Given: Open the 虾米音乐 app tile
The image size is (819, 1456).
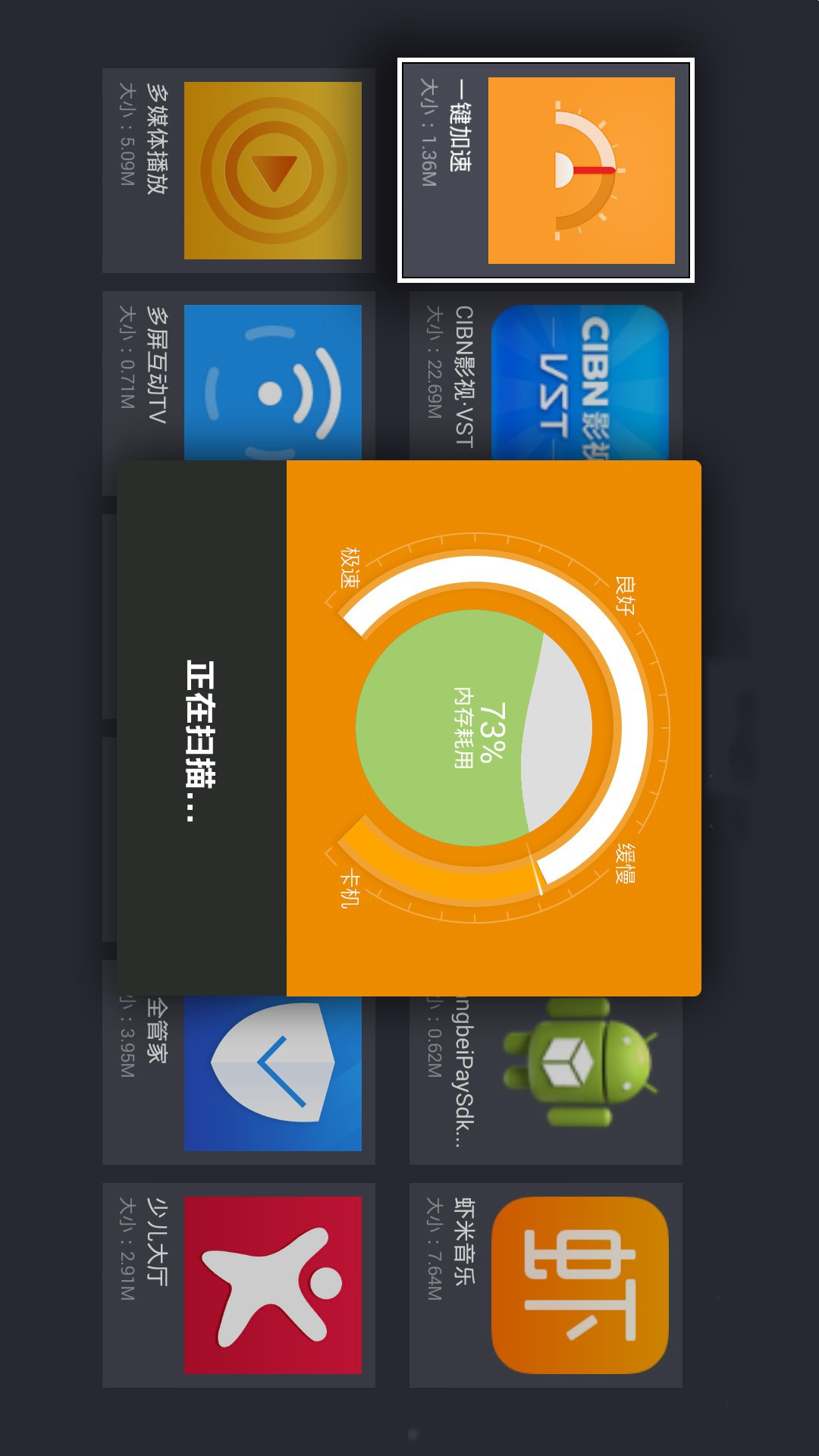Looking at the screenshot, I should tap(546, 1285).
